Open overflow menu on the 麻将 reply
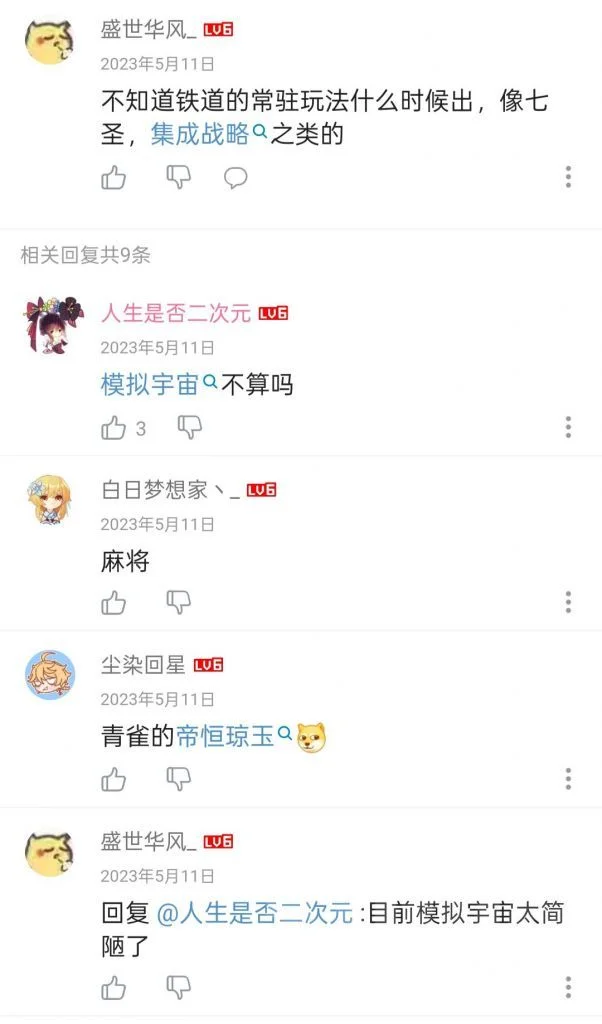This screenshot has height=1024, width=602. [567, 602]
